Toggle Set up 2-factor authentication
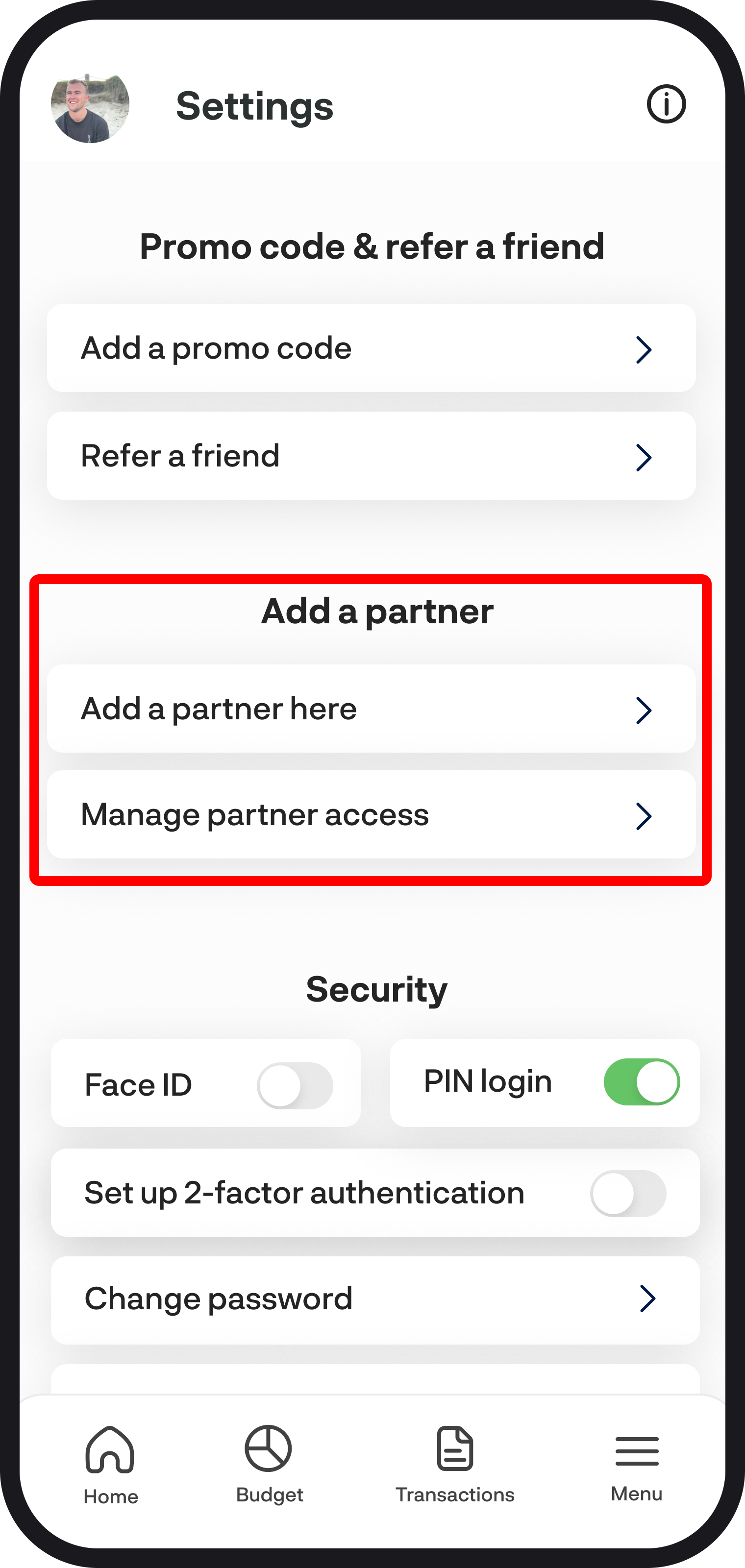The width and height of the screenshot is (745, 1568). pyautogui.click(x=628, y=1193)
